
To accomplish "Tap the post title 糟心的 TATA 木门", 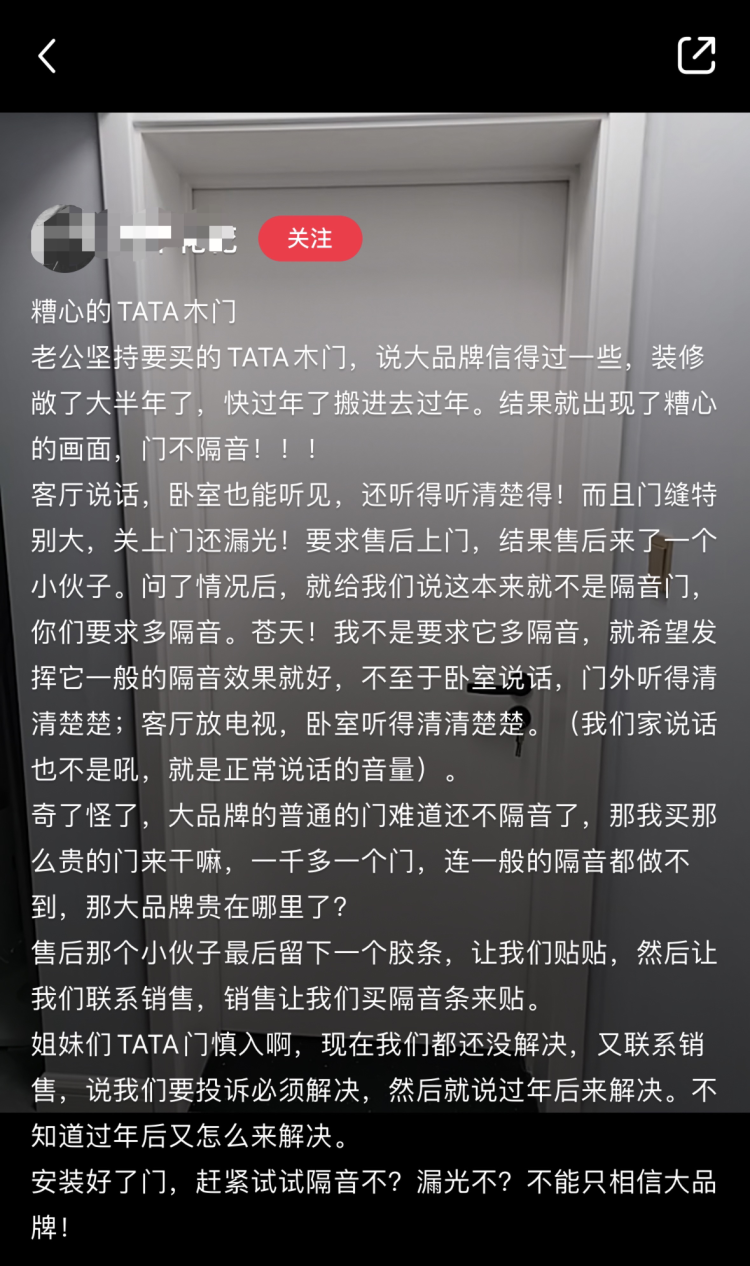I will pyautogui.click(x=130, y=312).
